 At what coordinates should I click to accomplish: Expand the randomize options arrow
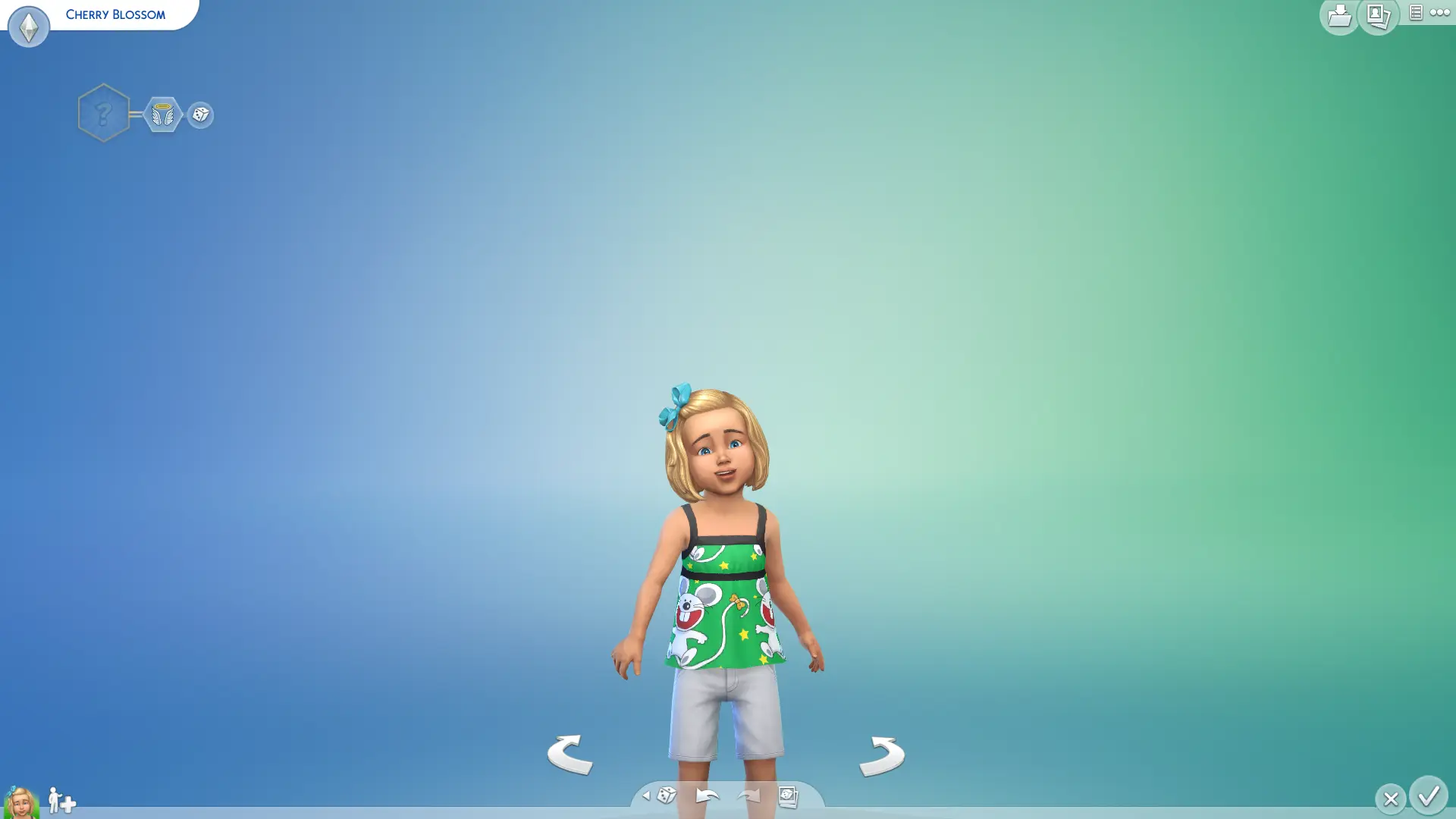[646, 795]
